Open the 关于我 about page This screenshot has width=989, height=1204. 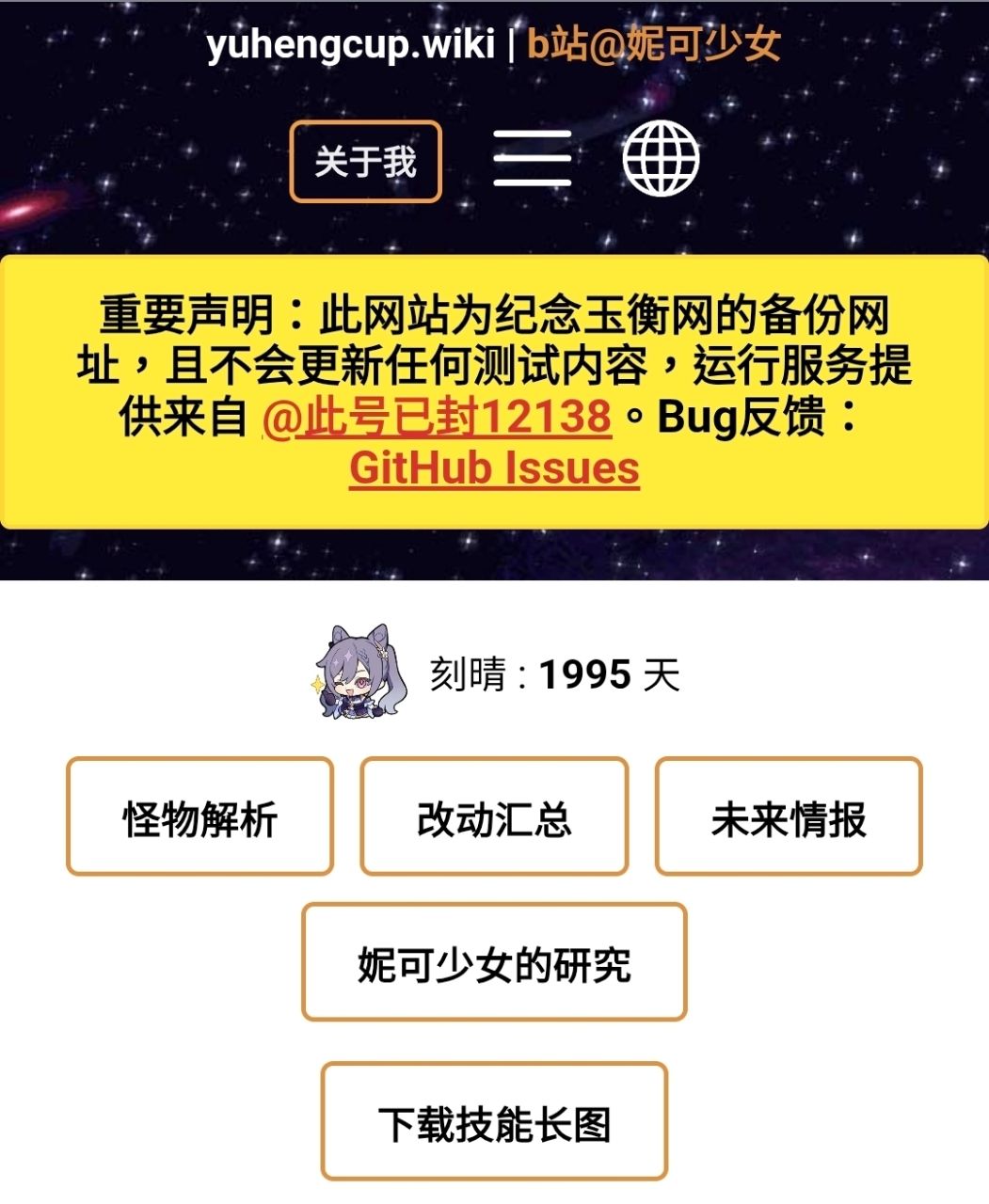point(365,162)
